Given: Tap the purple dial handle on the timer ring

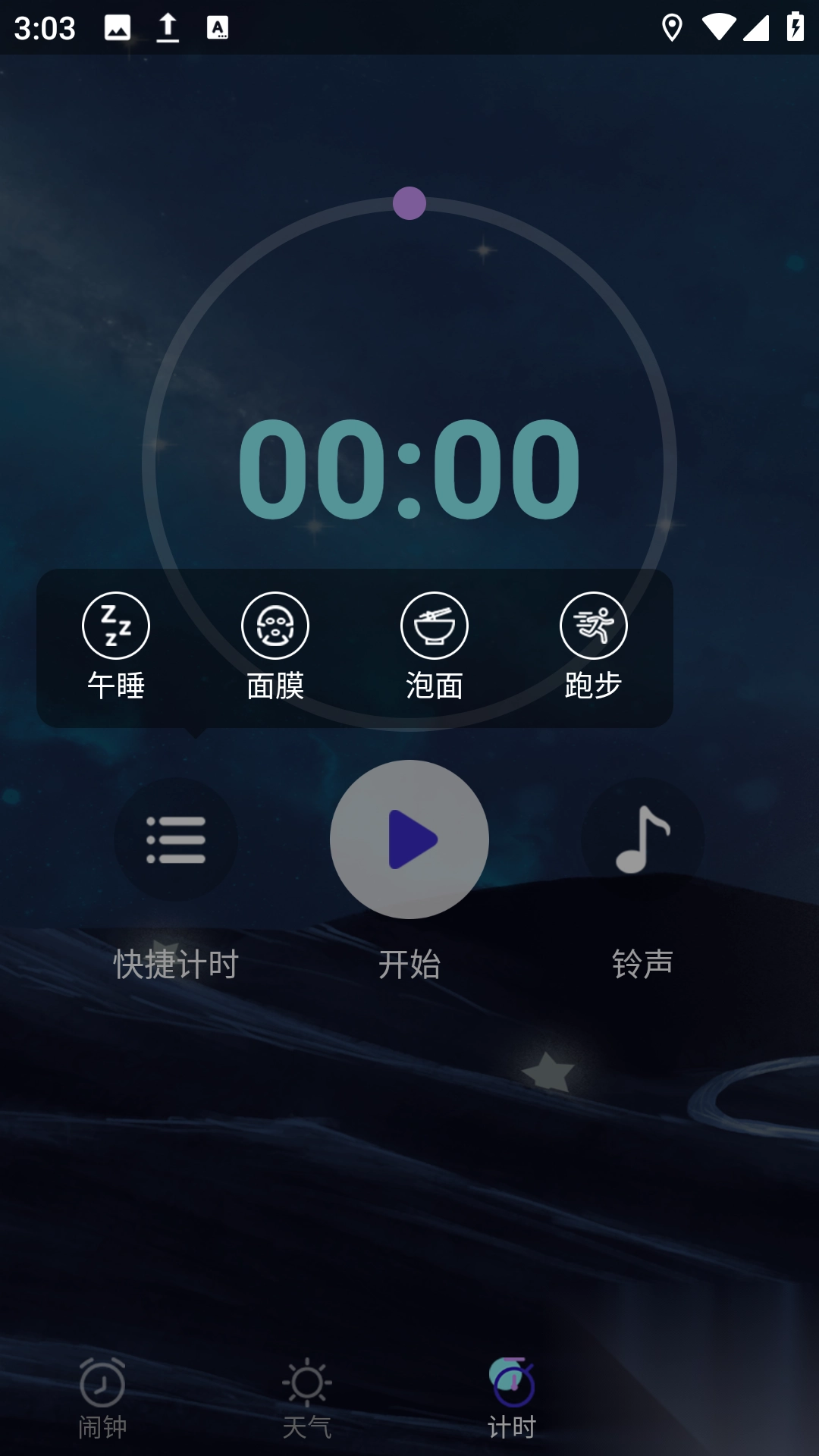Looking at the screenshot, I should [409, 203].
